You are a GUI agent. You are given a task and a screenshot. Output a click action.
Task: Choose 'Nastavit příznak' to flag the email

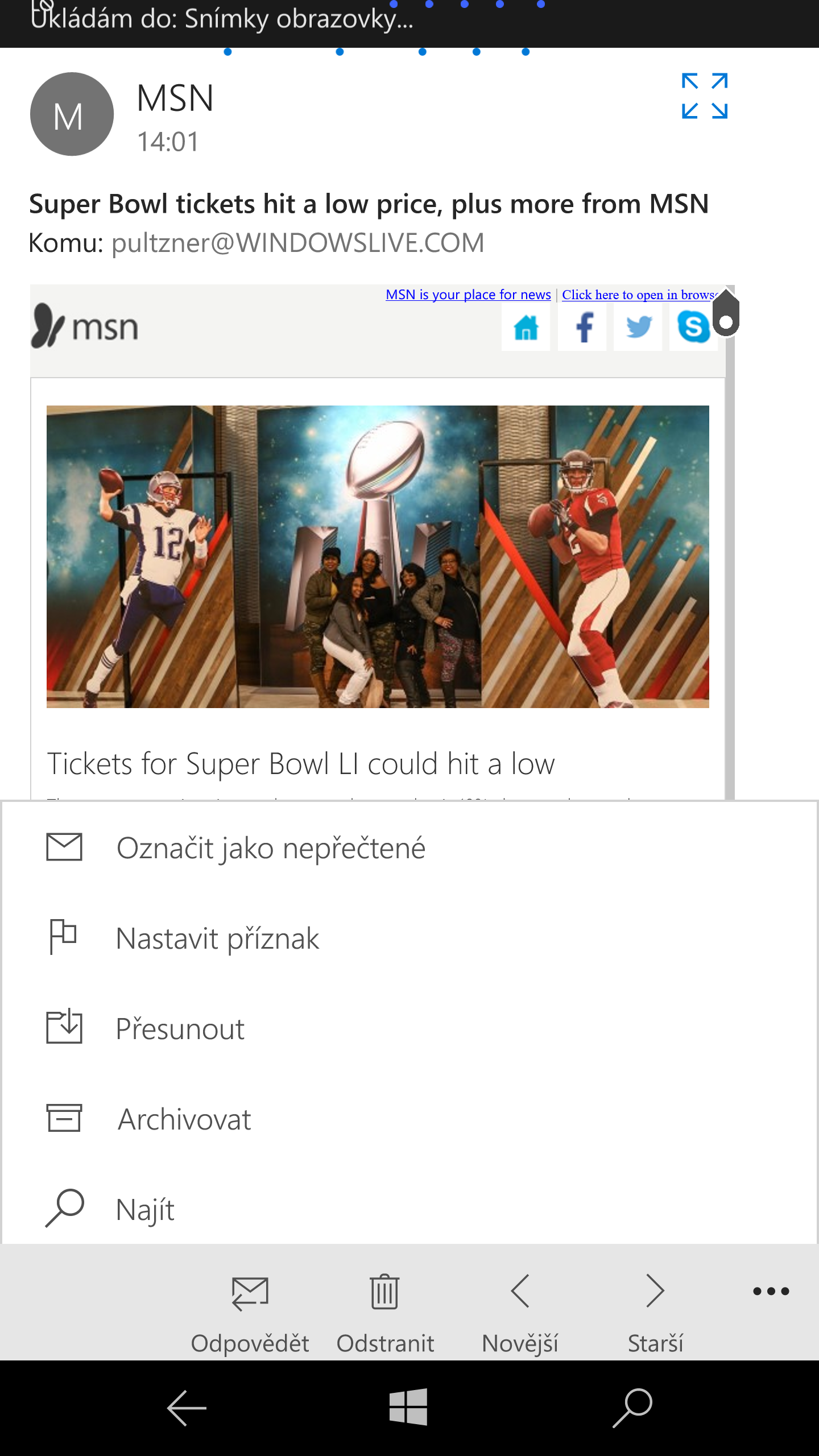tap(217, 938)
